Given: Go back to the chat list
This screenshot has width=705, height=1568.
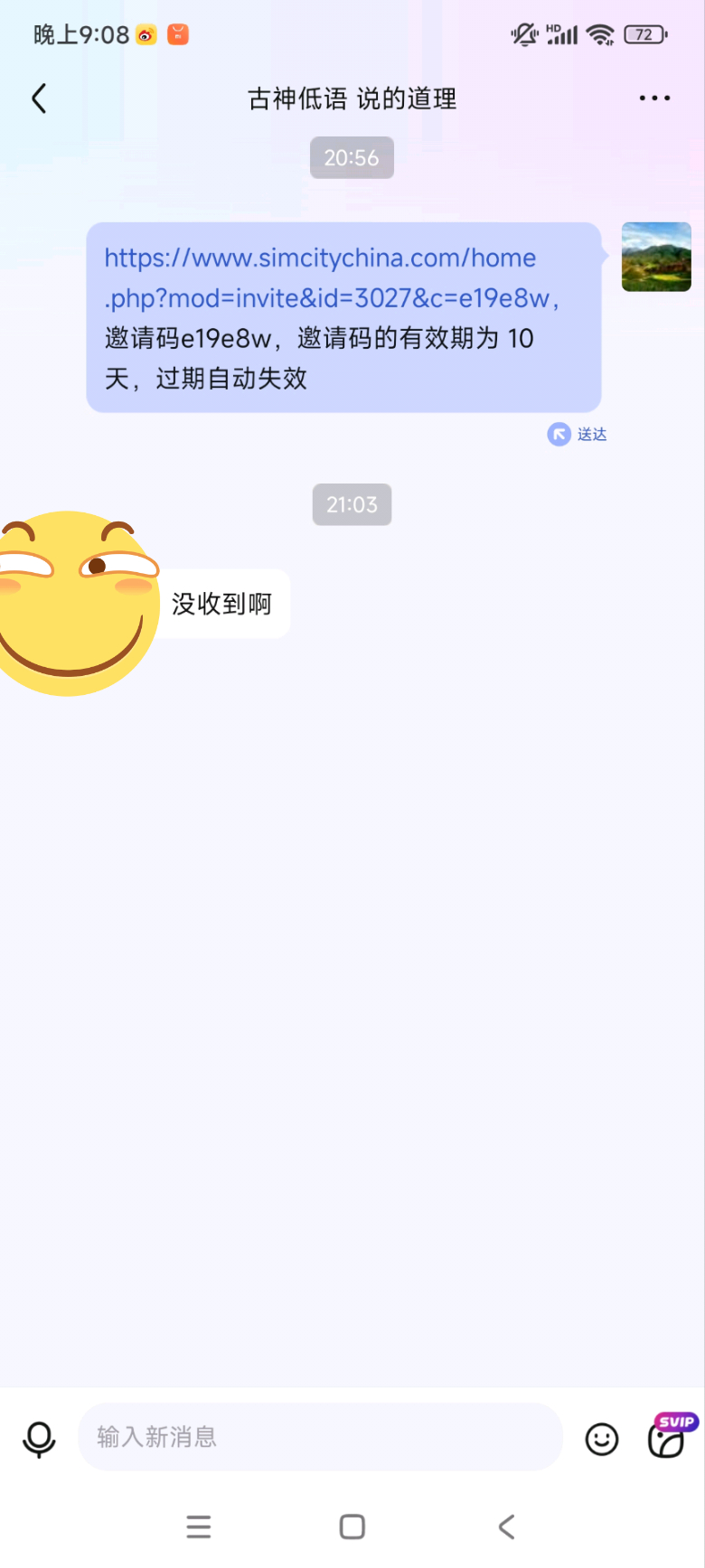Looking at the screenshot, I should point(39,99).
